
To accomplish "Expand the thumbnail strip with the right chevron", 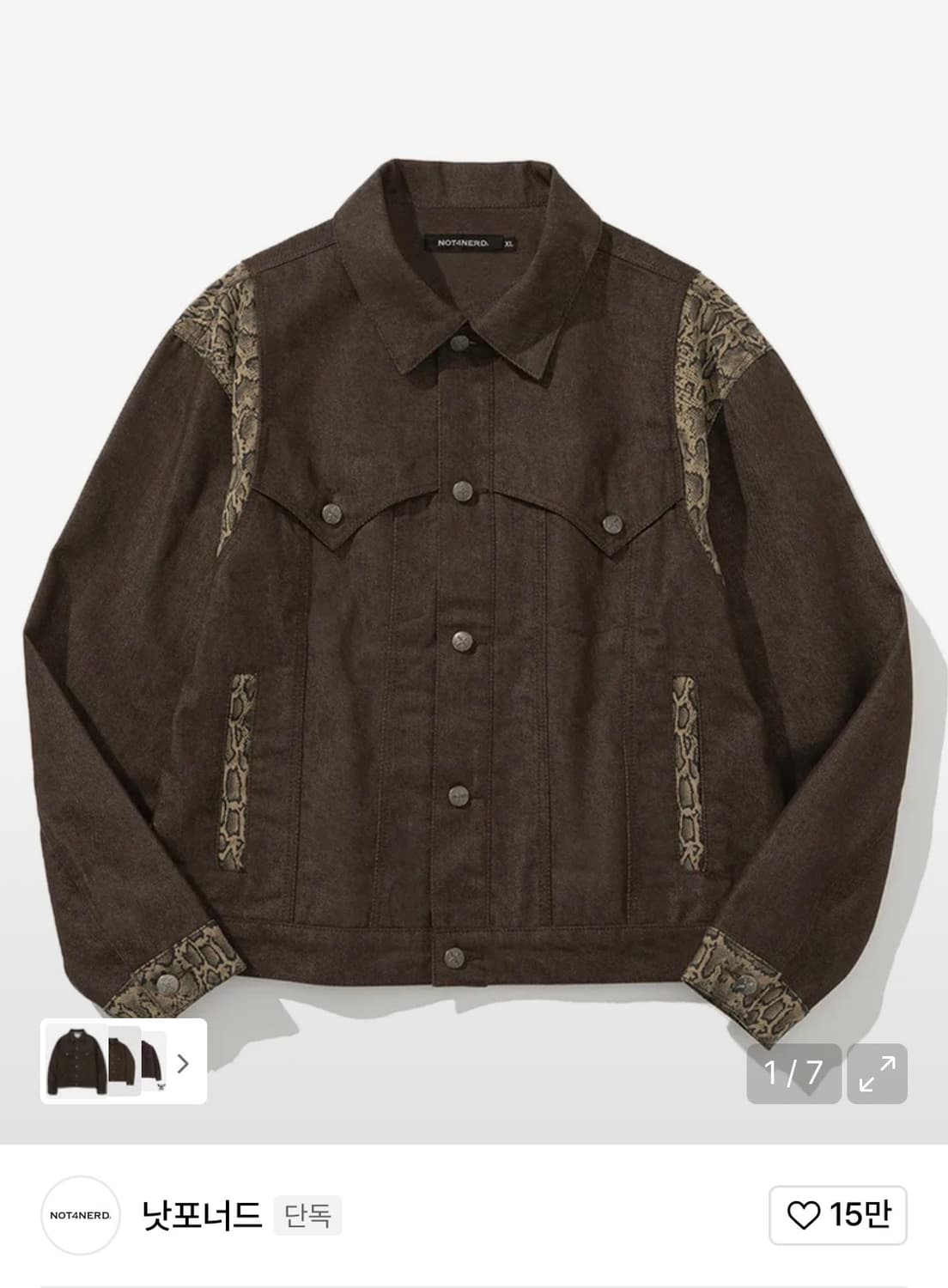I will tap(182, 1063).
